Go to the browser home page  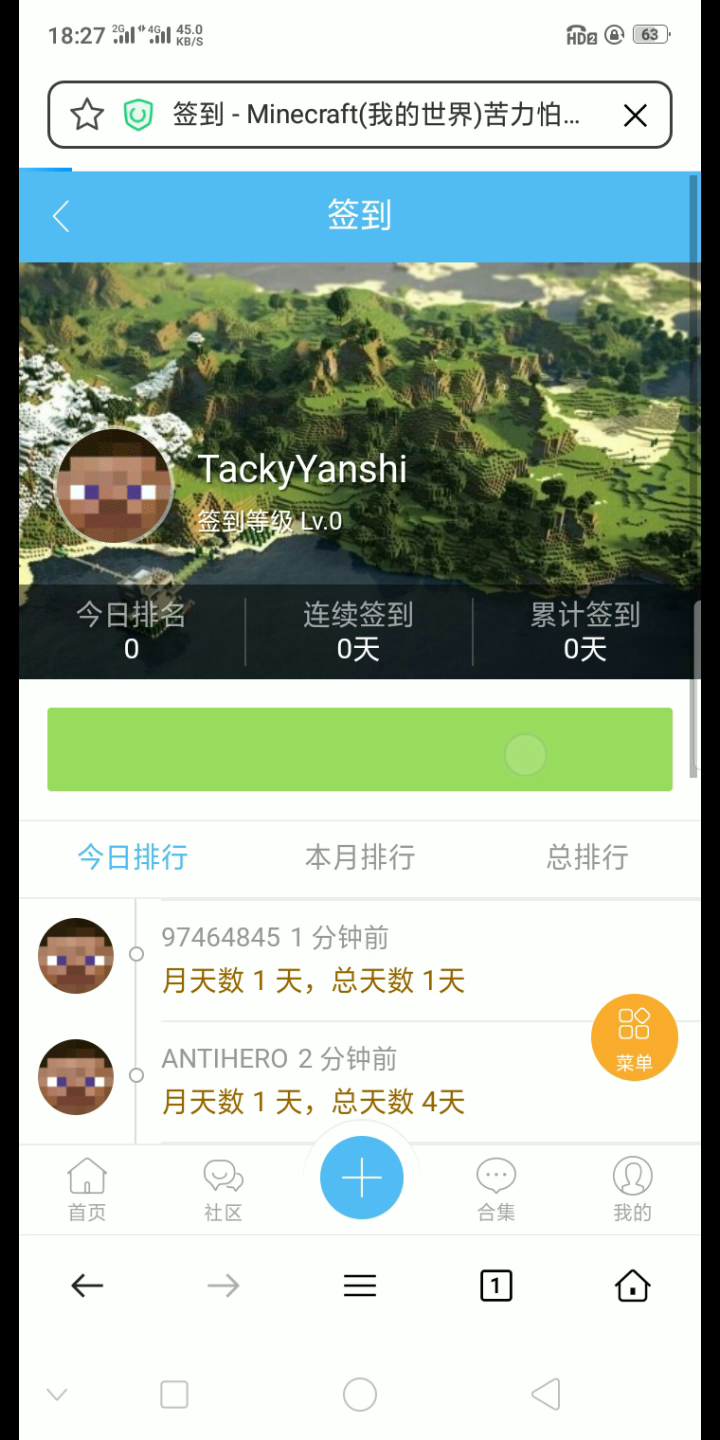pyautogui.click(x=632, y=1286)
